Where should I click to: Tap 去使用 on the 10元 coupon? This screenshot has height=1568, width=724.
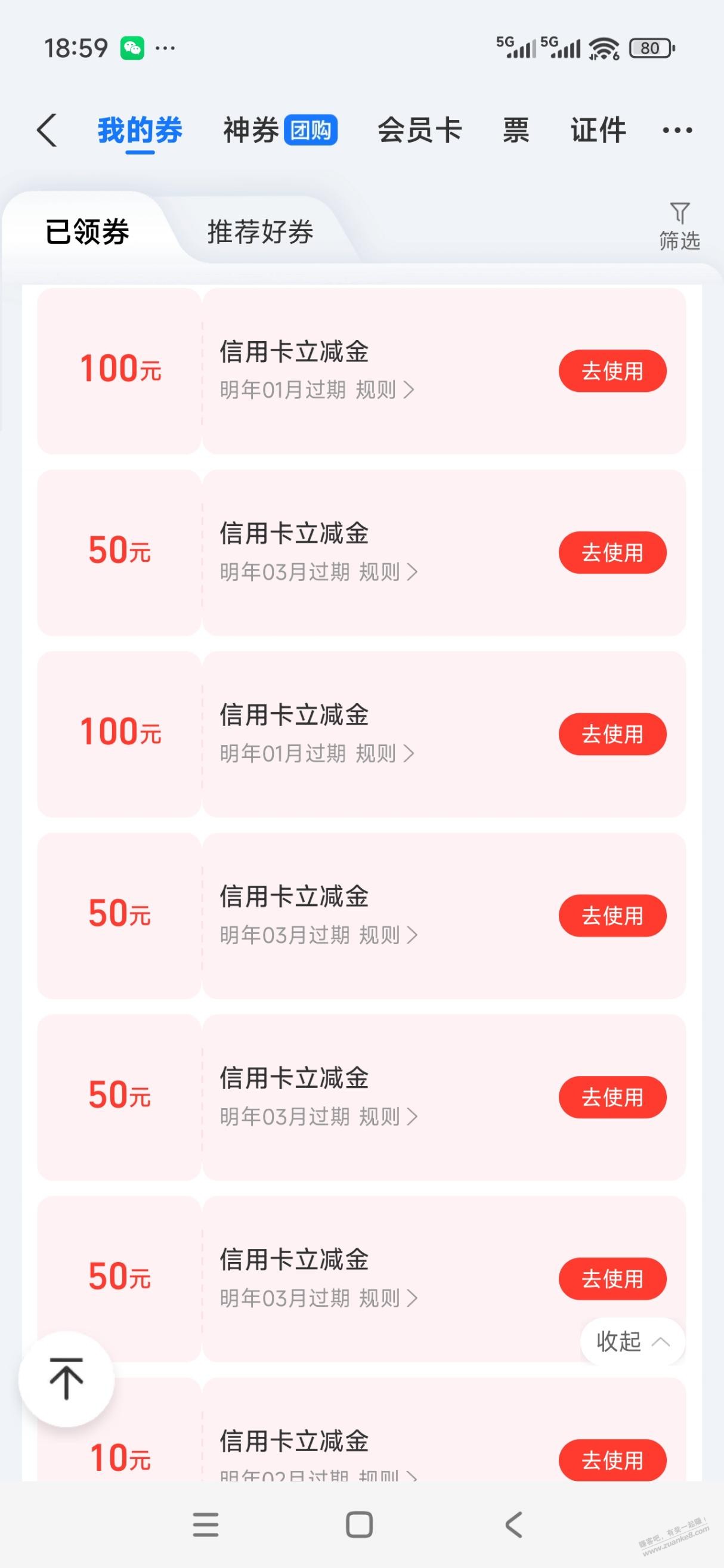point(612,1459)
